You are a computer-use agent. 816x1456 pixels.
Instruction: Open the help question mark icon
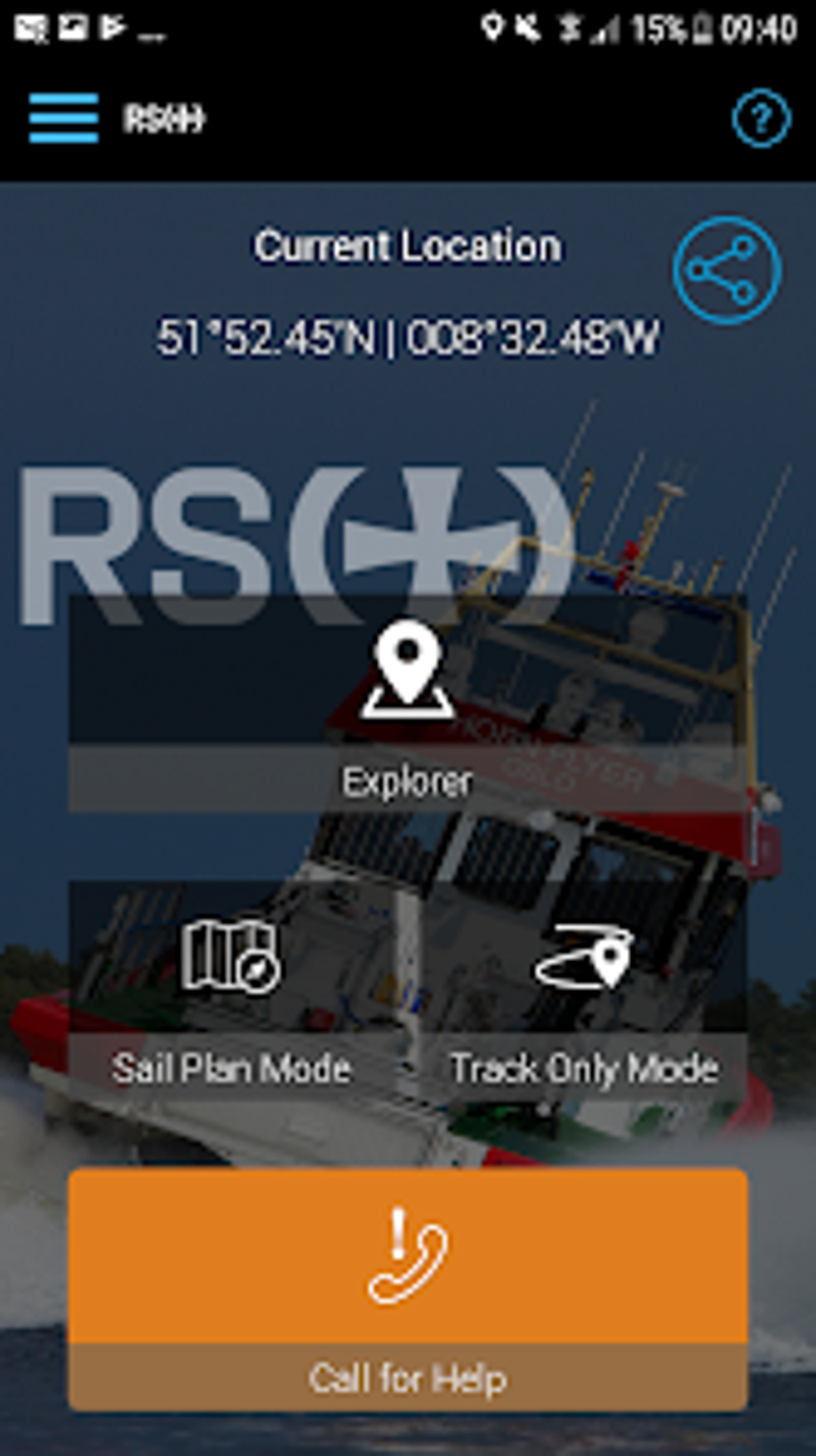(761, 119)
